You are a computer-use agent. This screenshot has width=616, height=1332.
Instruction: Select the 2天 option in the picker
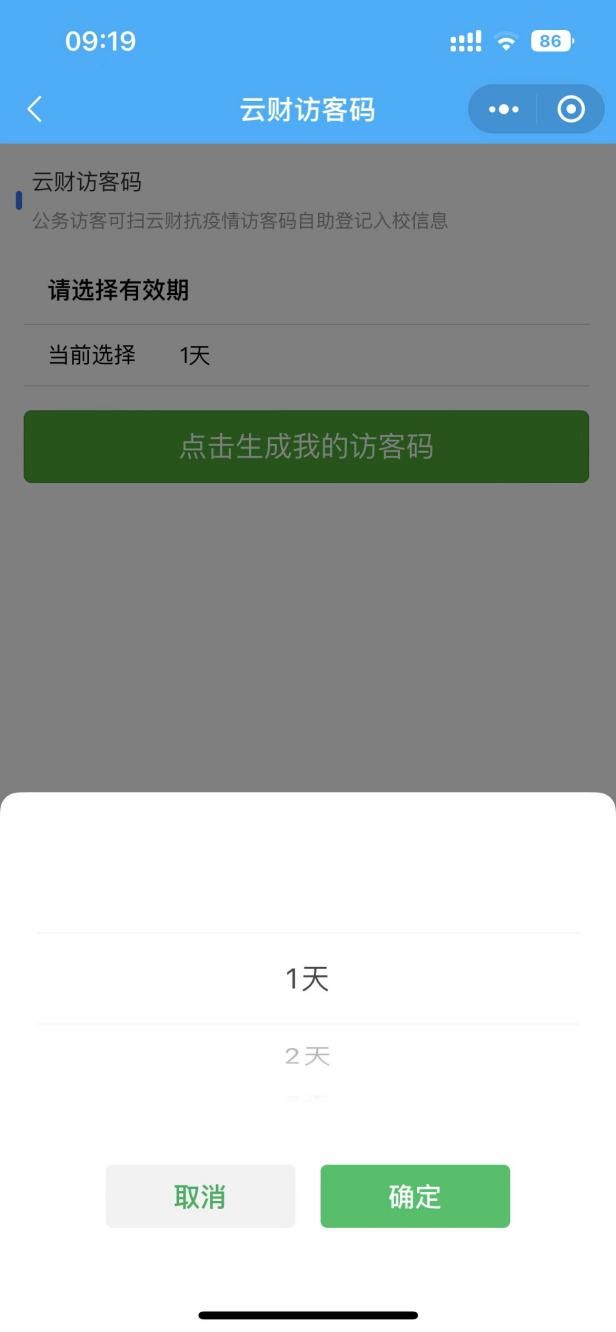click(307, 1056)
